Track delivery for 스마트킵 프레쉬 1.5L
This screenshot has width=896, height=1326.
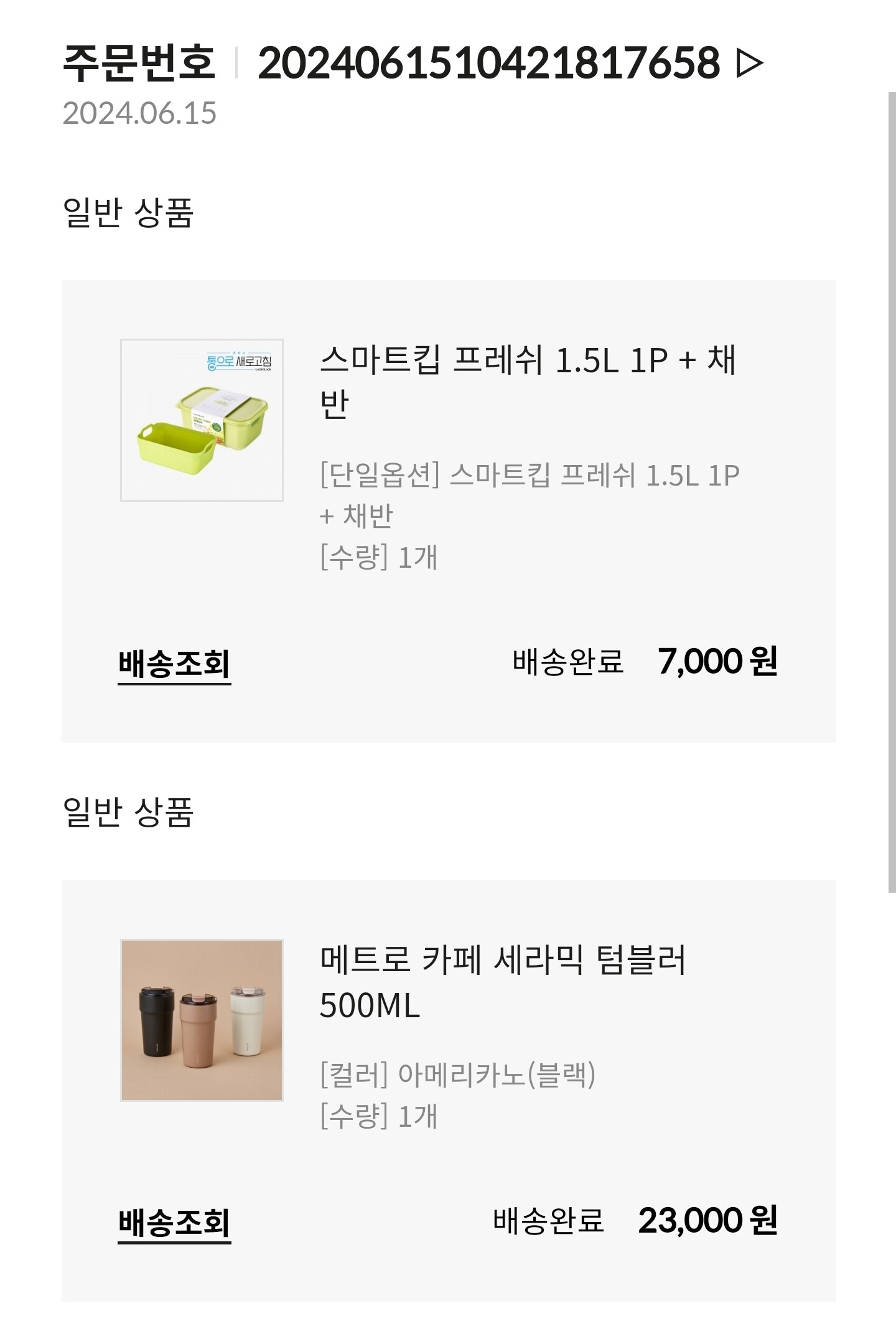pos(174,664)
